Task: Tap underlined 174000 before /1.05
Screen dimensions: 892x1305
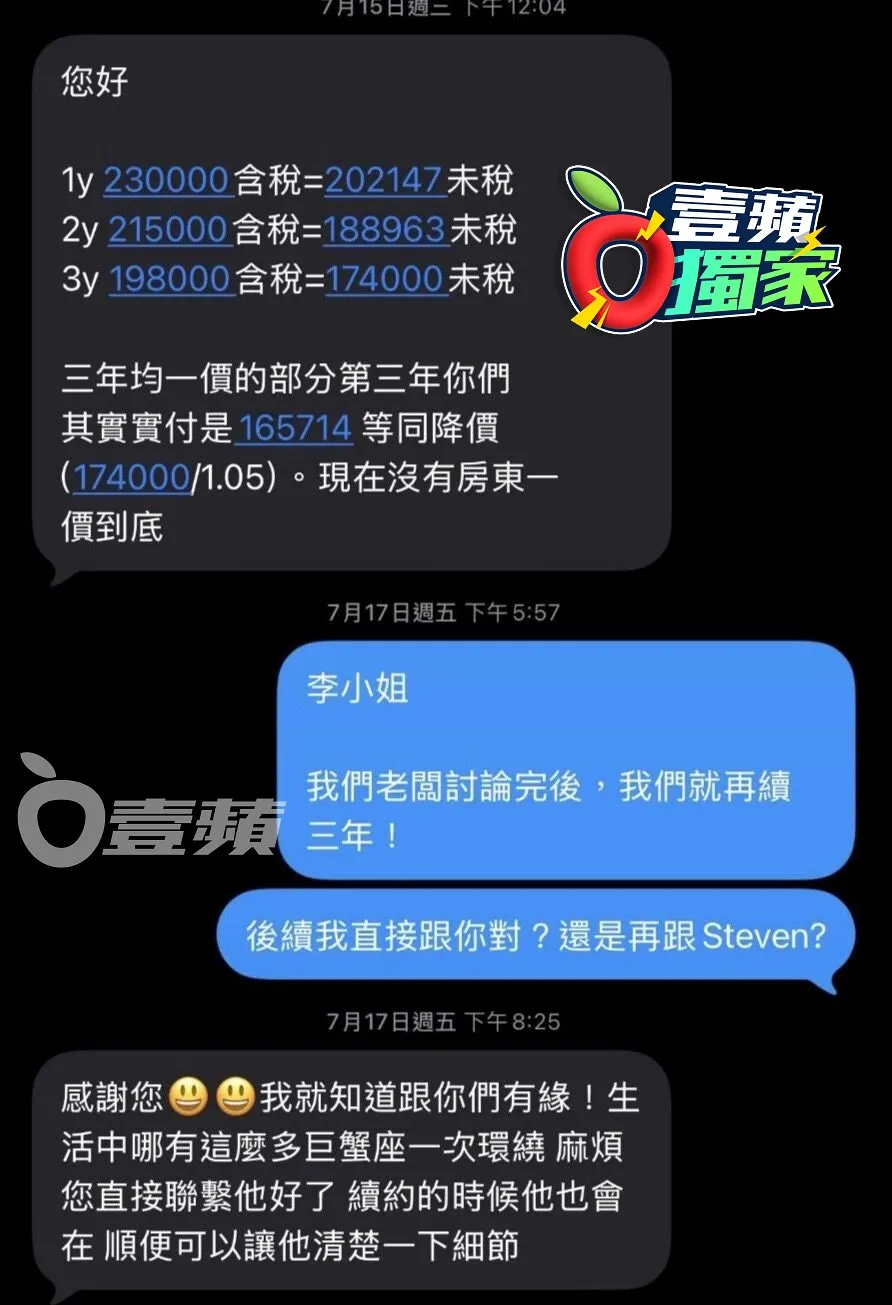Action: pyautogui.click(x=131, y=478)
